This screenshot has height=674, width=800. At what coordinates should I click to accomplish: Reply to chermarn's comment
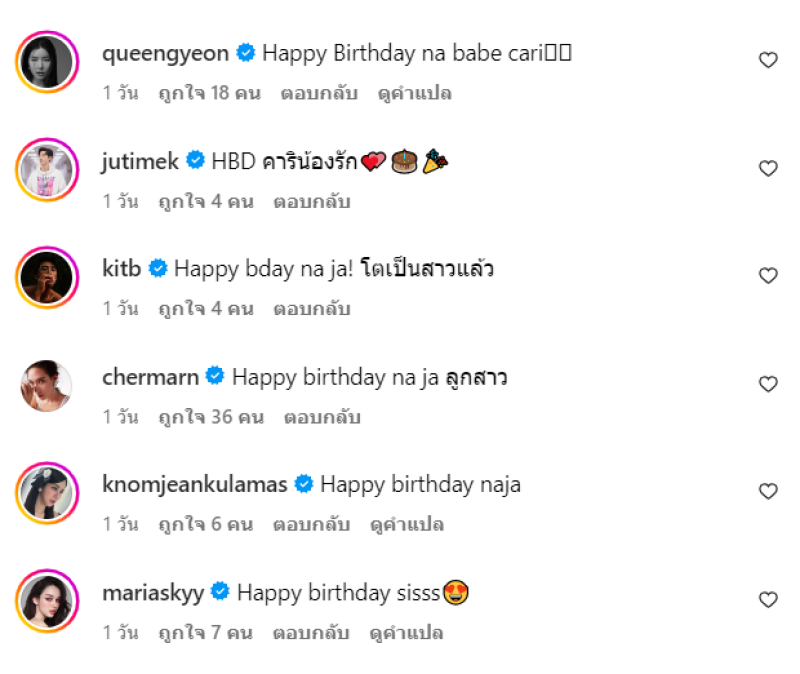click(x=322, y=417)
